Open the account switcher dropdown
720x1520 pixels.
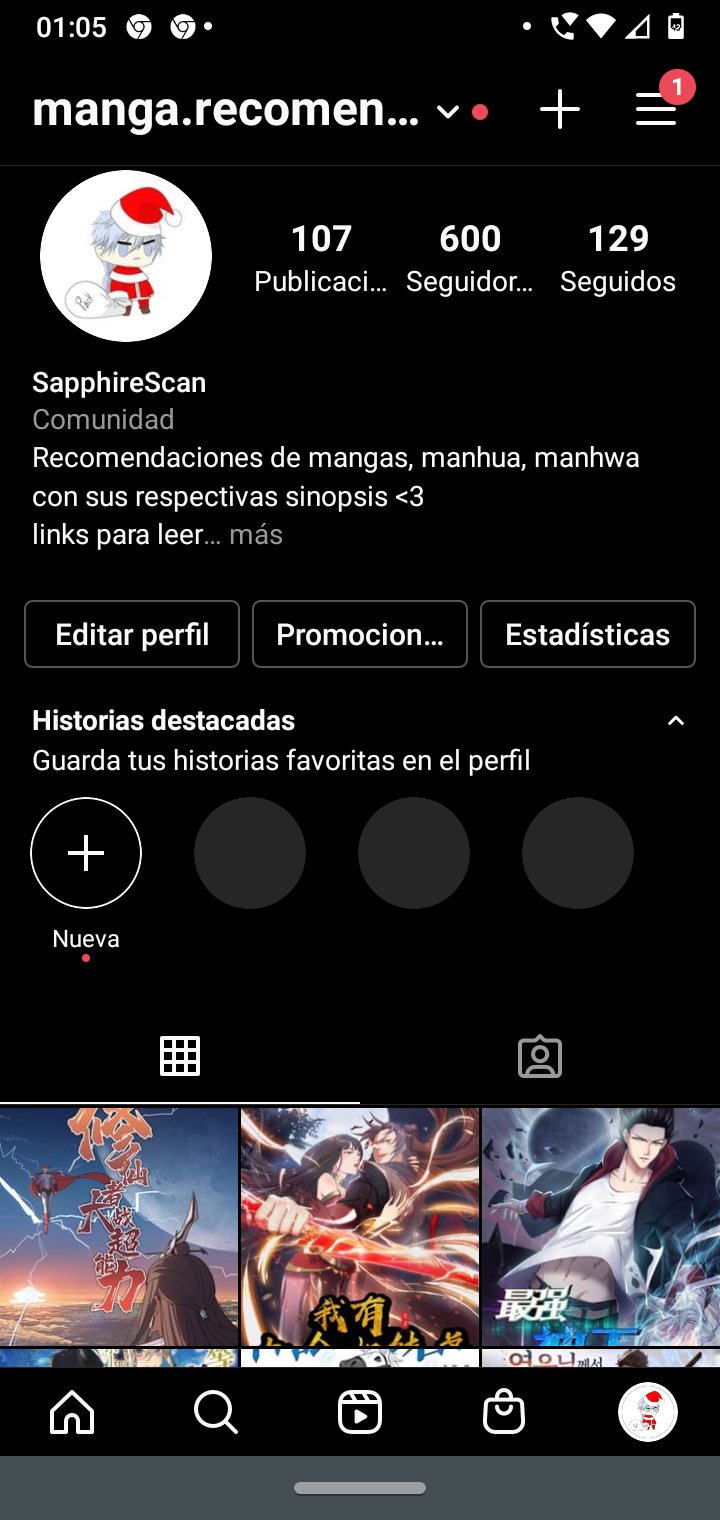click(x=447, y=112)
